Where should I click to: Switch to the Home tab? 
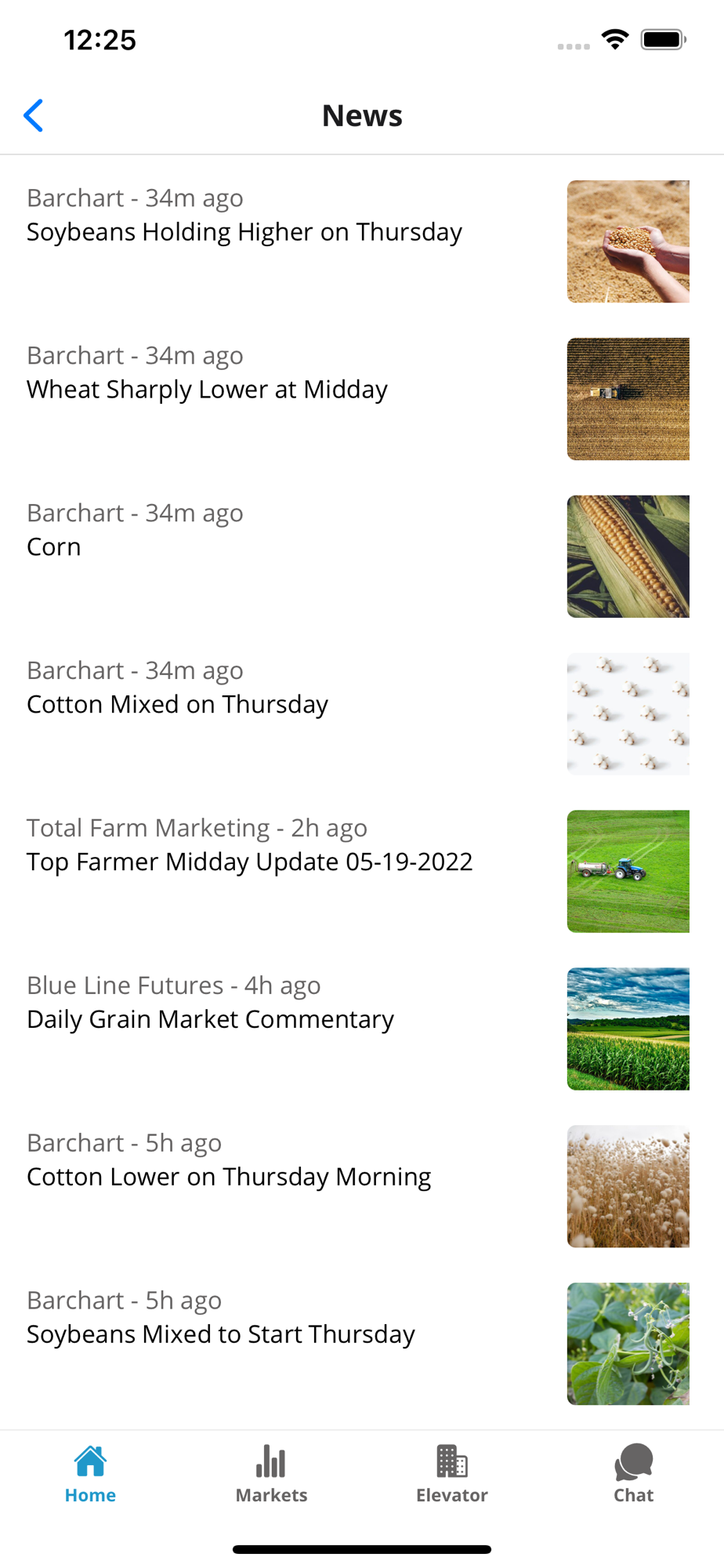click(x=90, y=1474)
